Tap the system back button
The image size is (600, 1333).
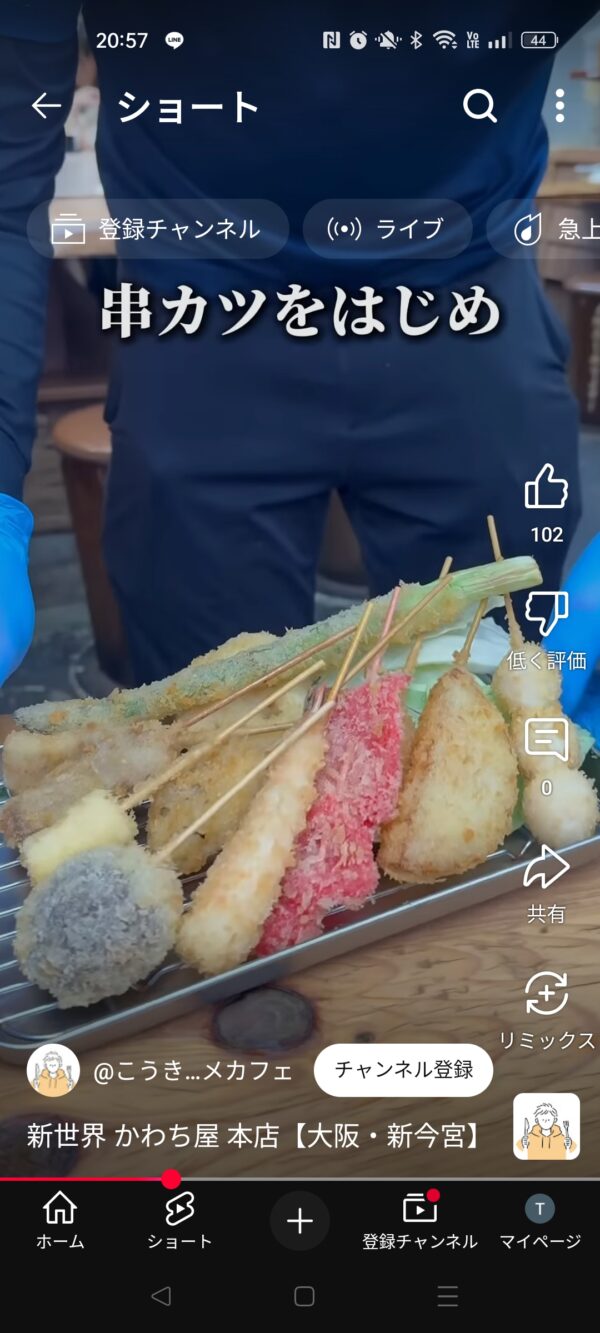[160, 1297]
